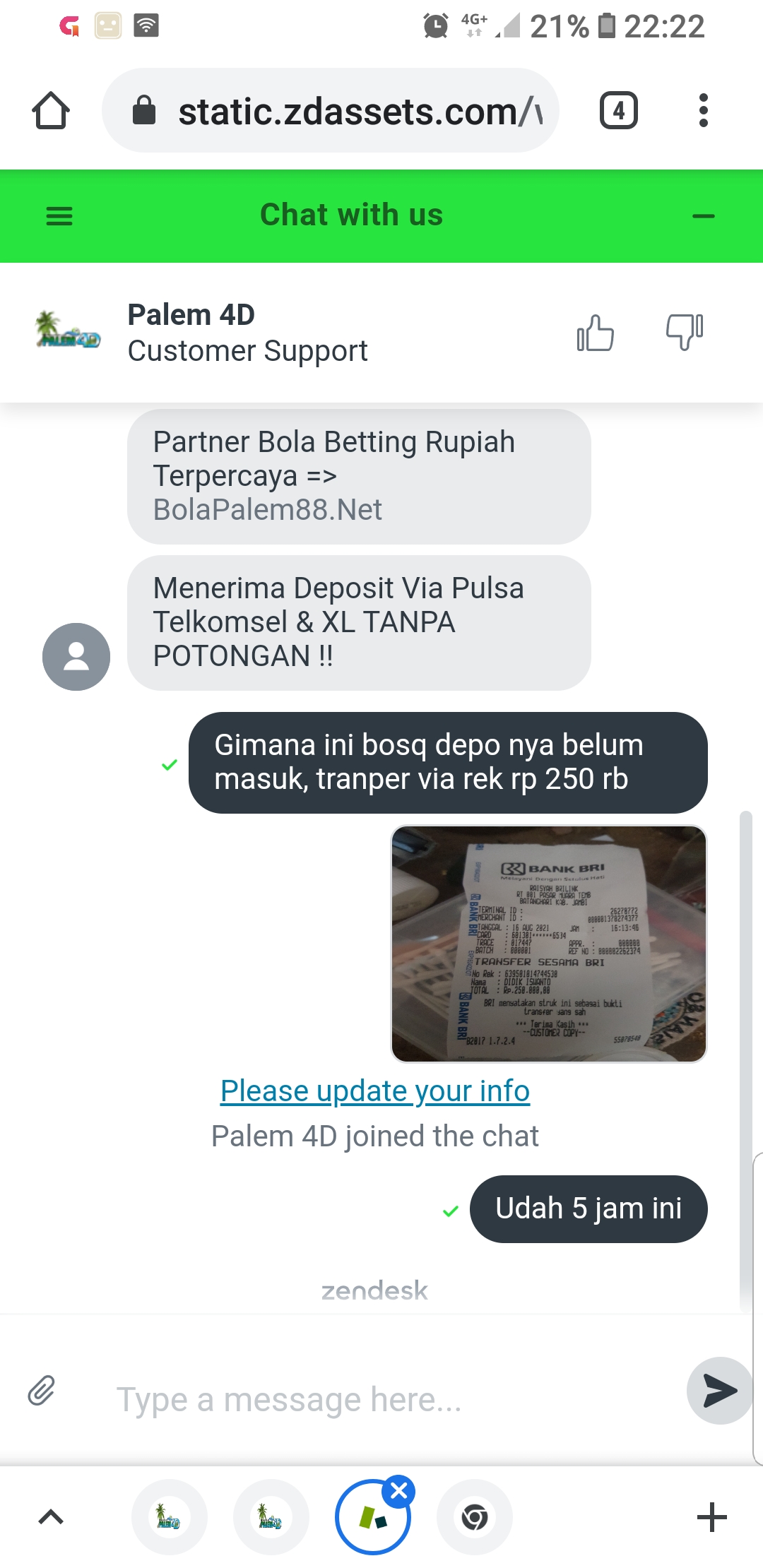Minimize the Chat with us window
Screen dimensions: 763x1568
coord(703,216)
